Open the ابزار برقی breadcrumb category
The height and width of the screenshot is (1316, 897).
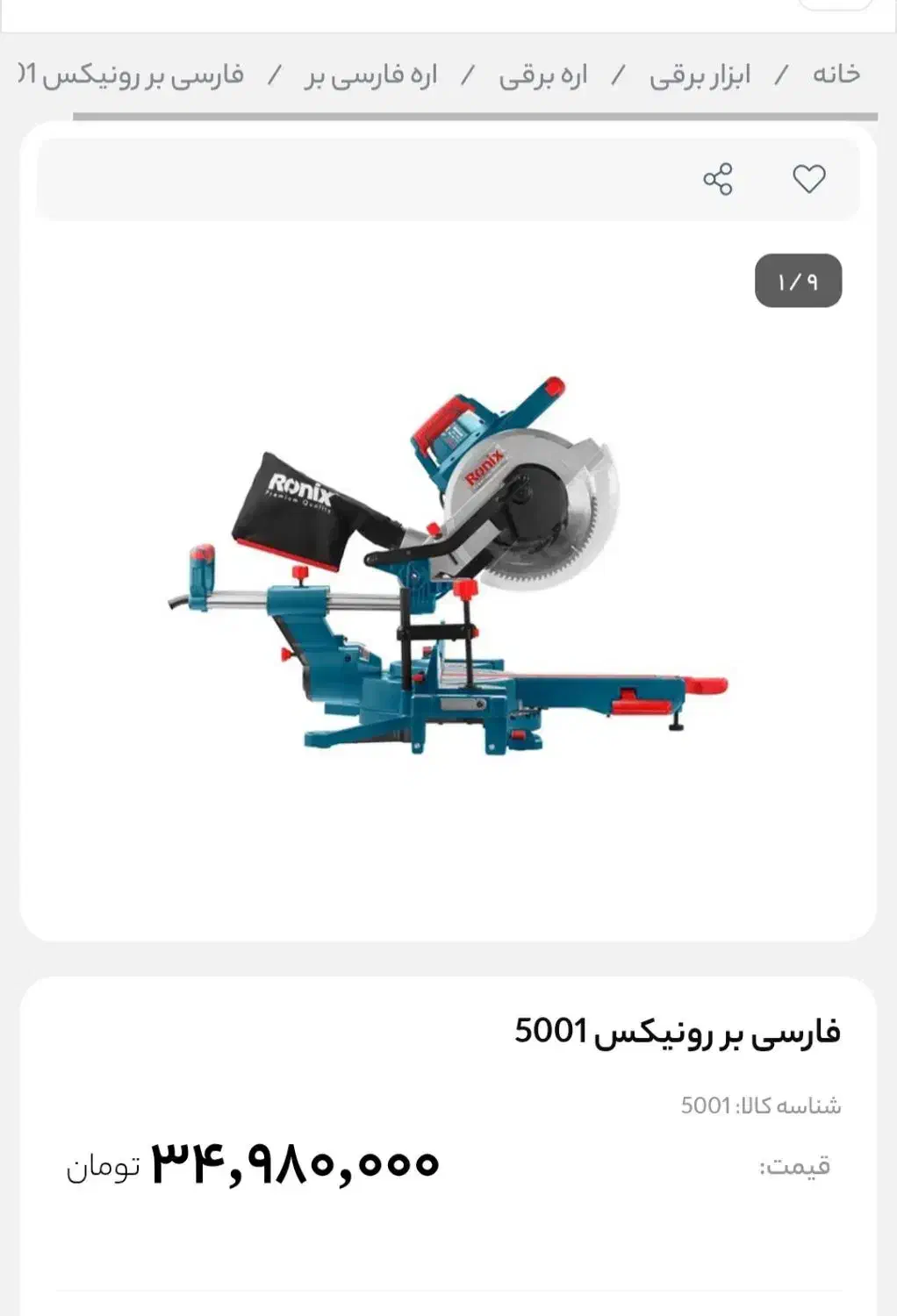pos(700,76)
